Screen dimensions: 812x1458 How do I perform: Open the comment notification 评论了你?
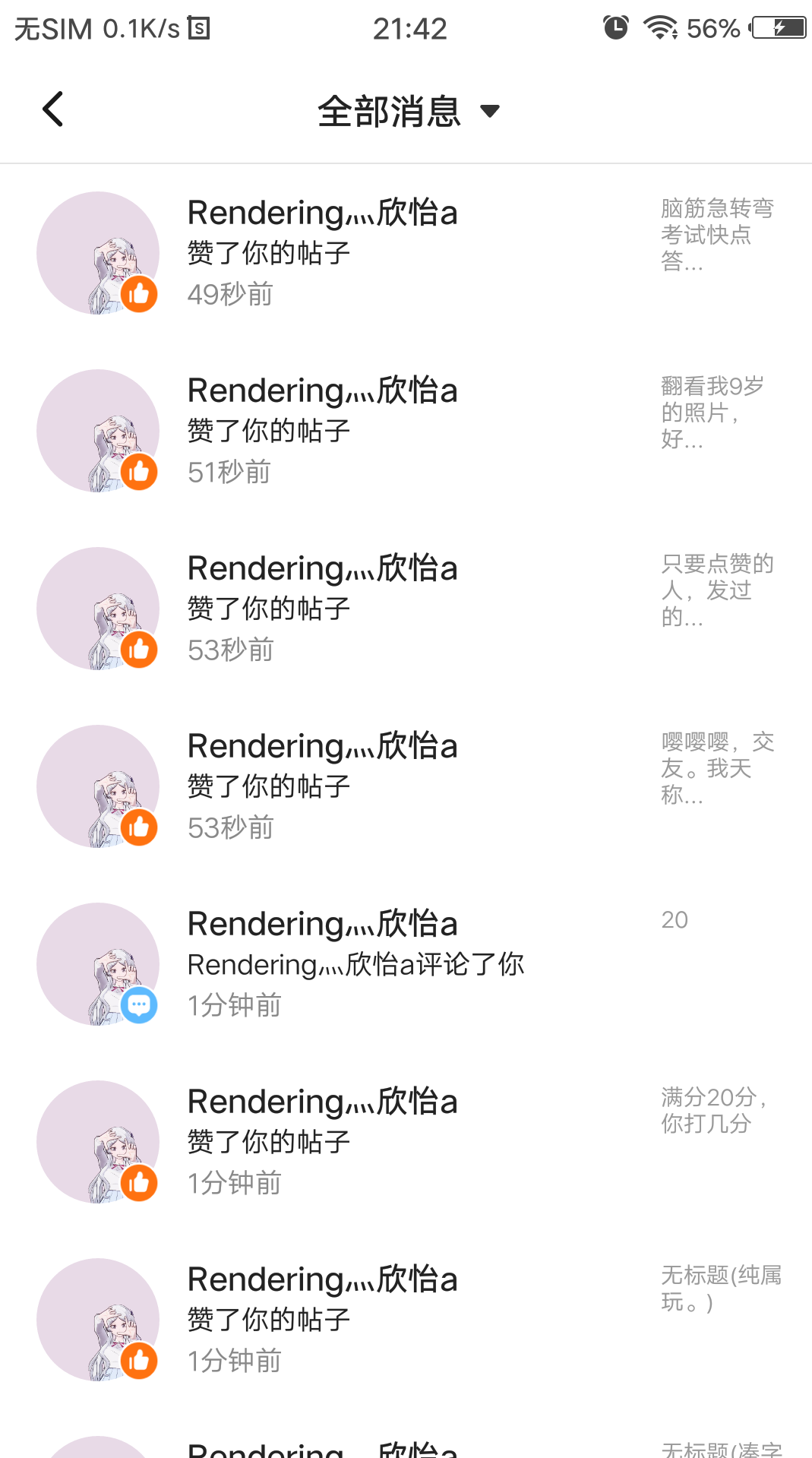point(355,964)
